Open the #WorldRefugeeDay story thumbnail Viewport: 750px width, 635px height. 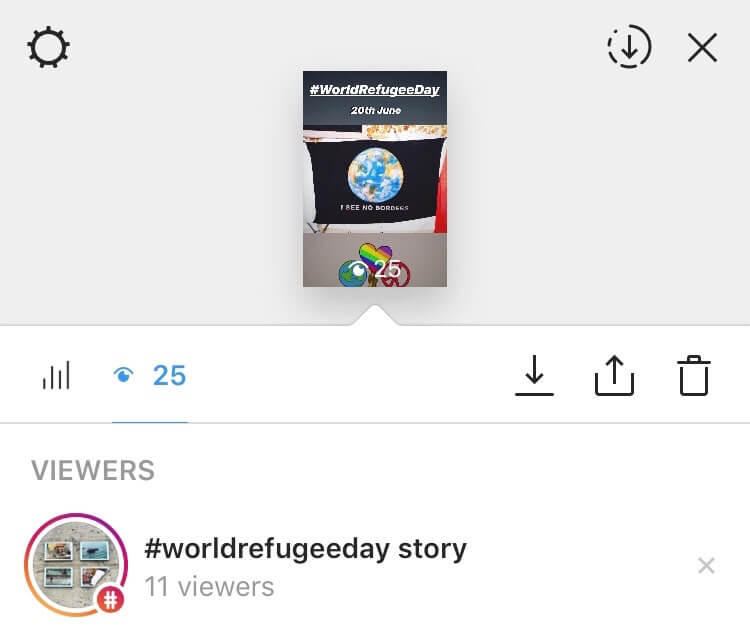pyautogui.click(x=375, y=178)
